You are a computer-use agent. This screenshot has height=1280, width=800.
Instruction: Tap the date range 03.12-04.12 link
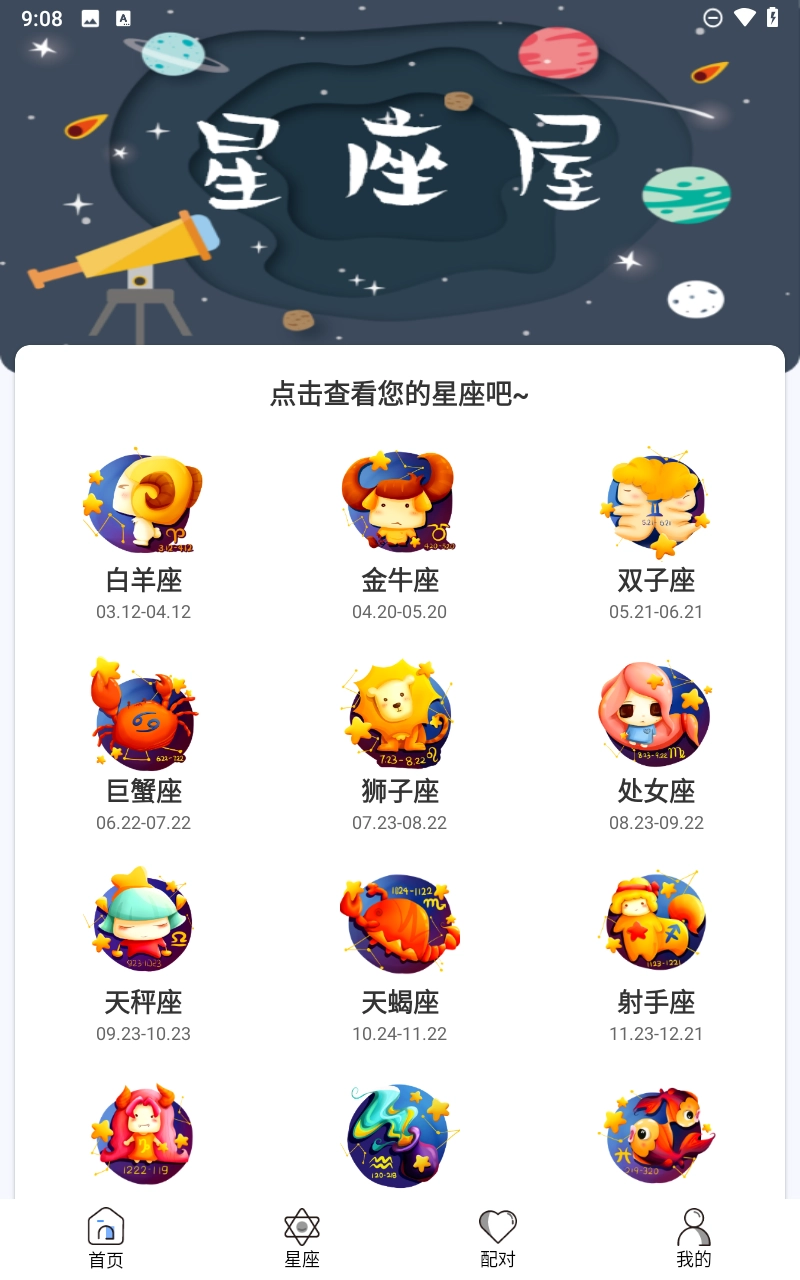(143, 612)
